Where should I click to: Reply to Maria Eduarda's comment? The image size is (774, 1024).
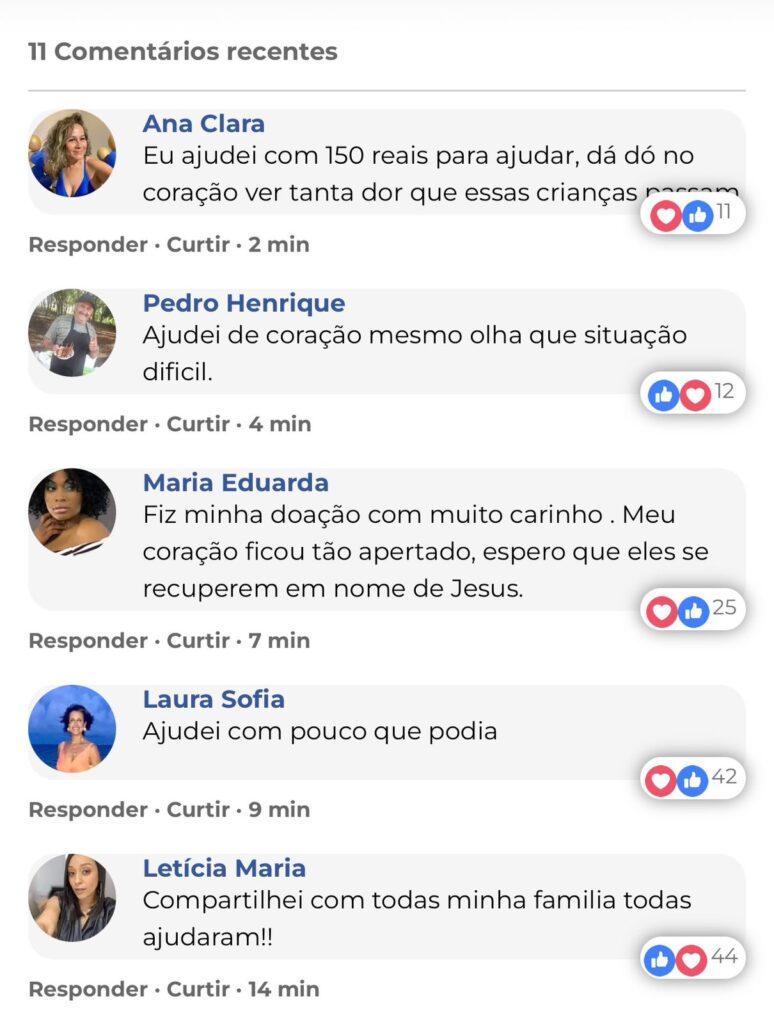(x=88, y=640)
